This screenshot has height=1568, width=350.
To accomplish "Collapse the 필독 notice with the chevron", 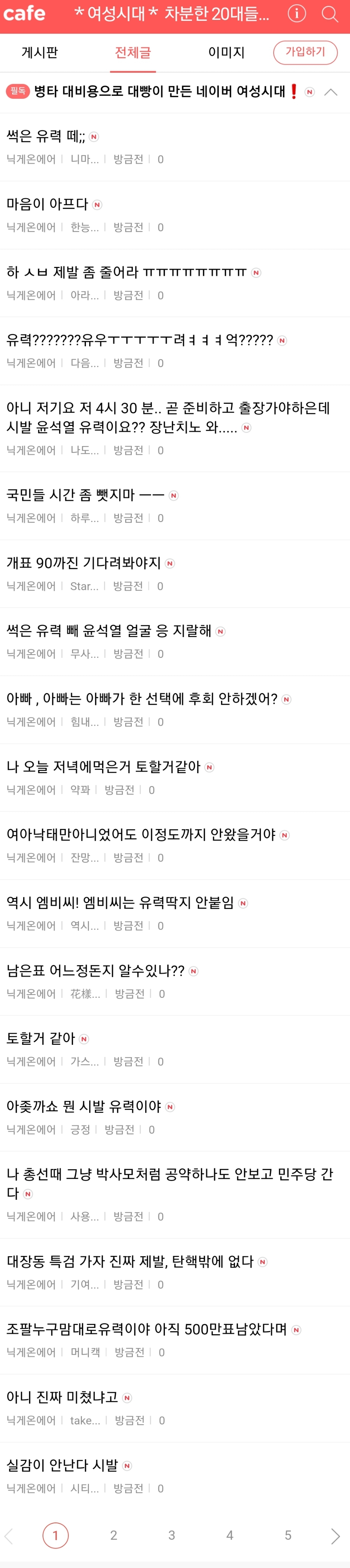I will click(331, 92).
